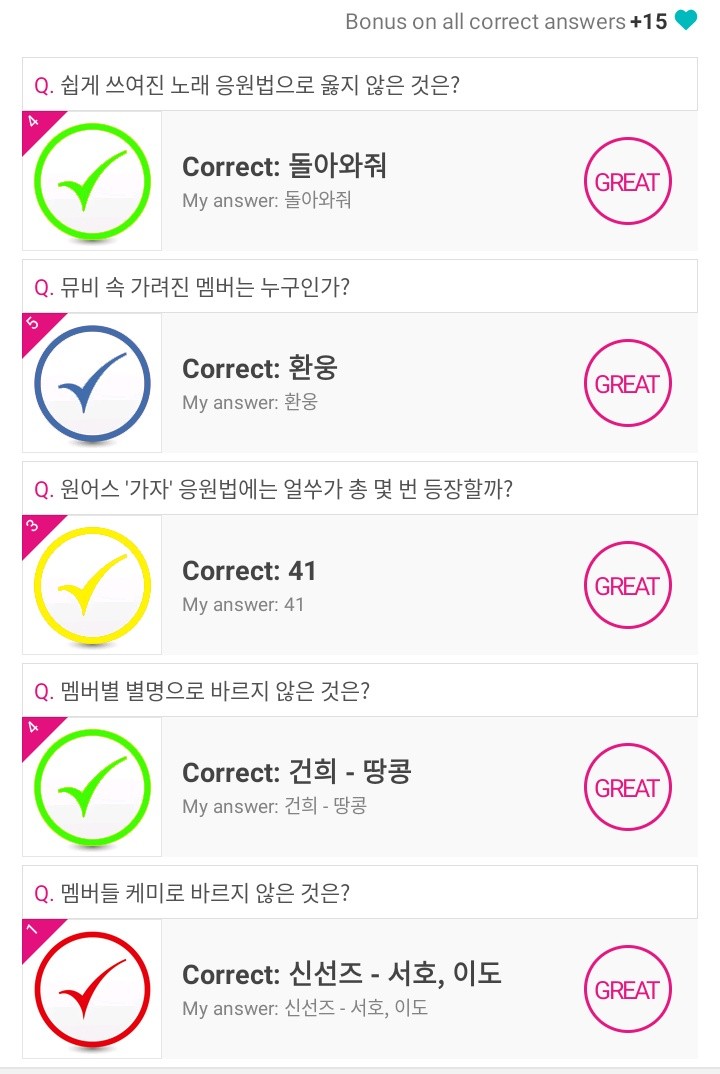Viewport: 720px width, 1074px height.
Task: Open the result row answered 건희 - 땅콩
Action: [360, 787]
